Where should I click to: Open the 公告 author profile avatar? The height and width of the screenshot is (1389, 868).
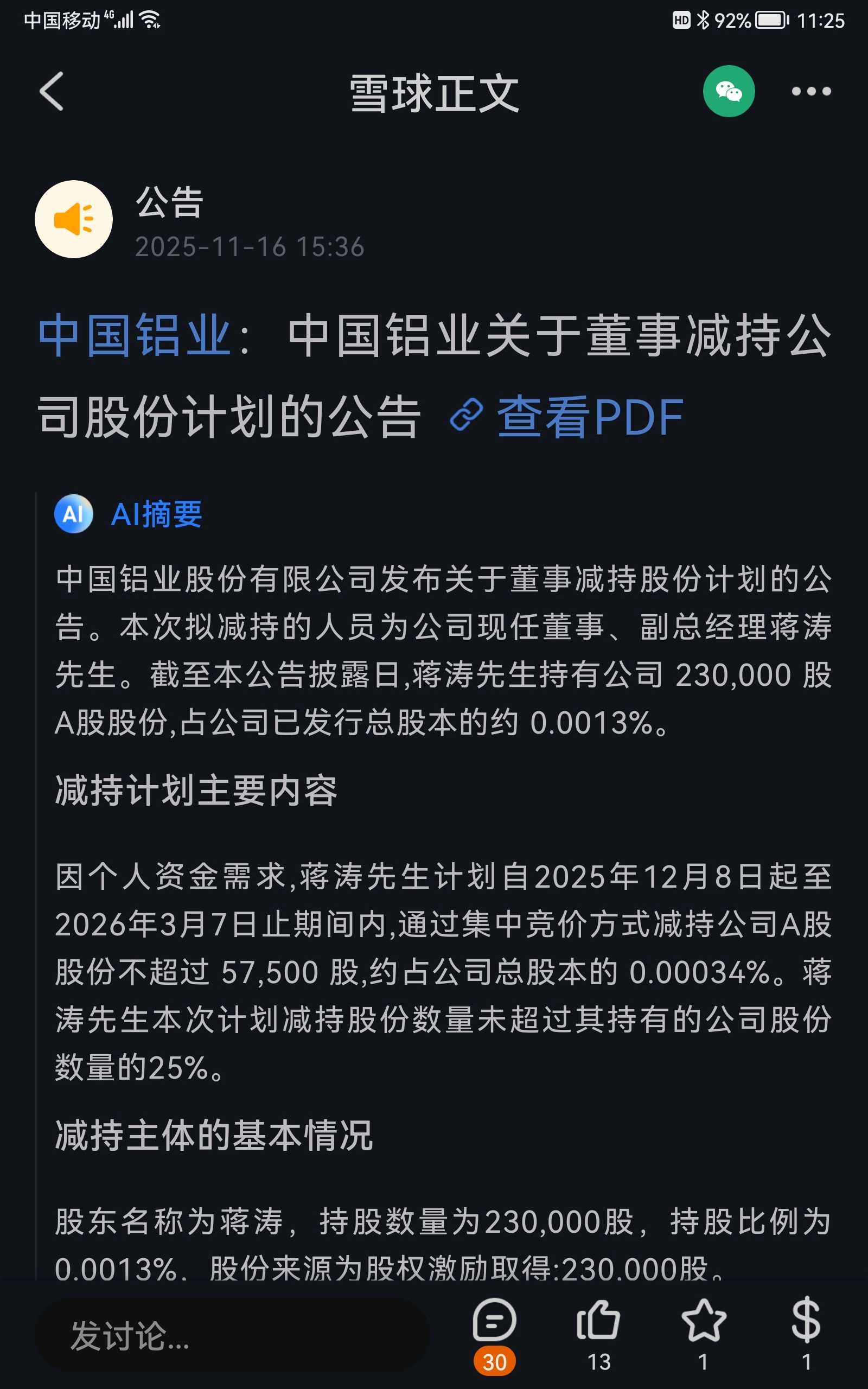click(73, 219)
